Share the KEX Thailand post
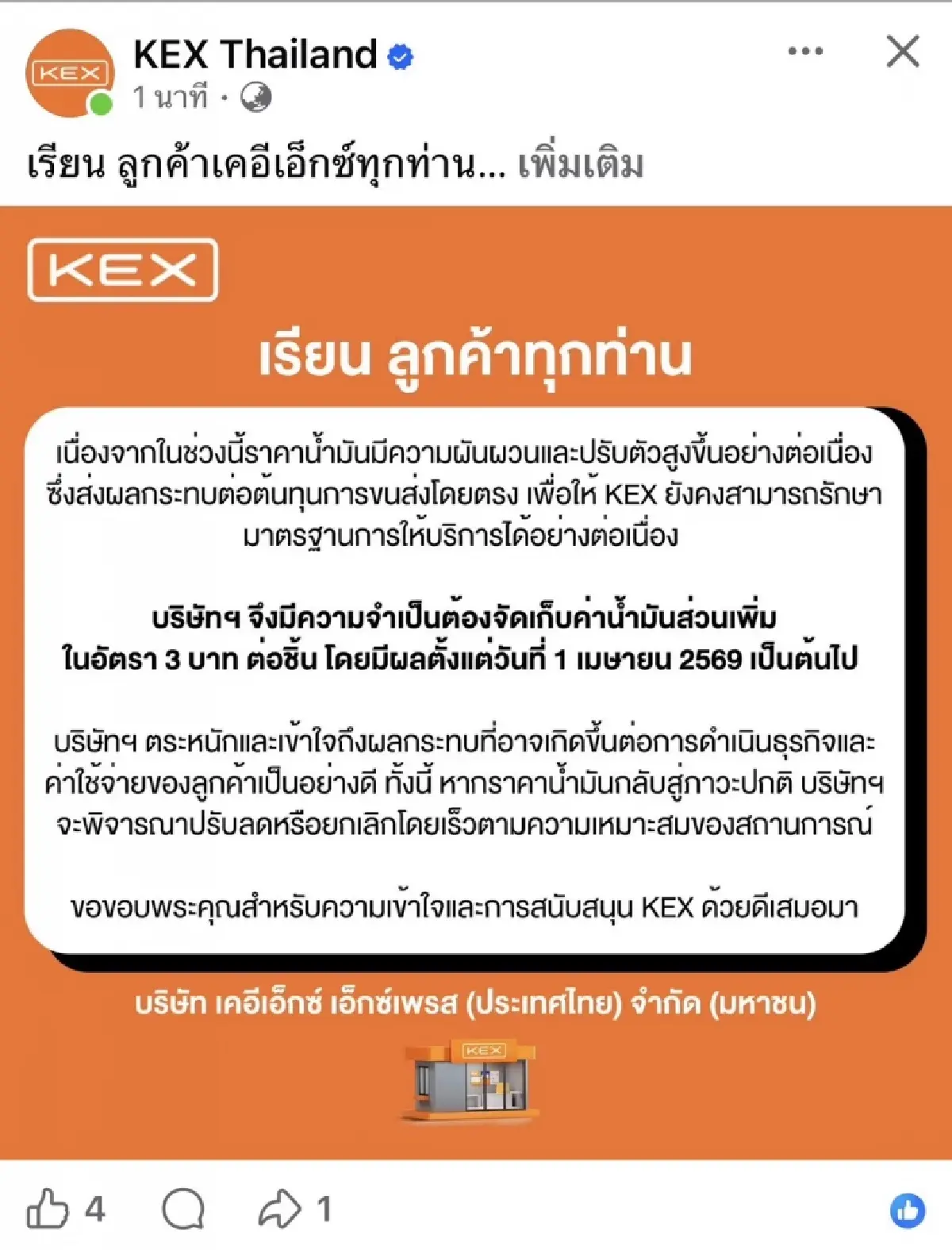The width and height of the screenshot is (952, 1250). 280,1209
